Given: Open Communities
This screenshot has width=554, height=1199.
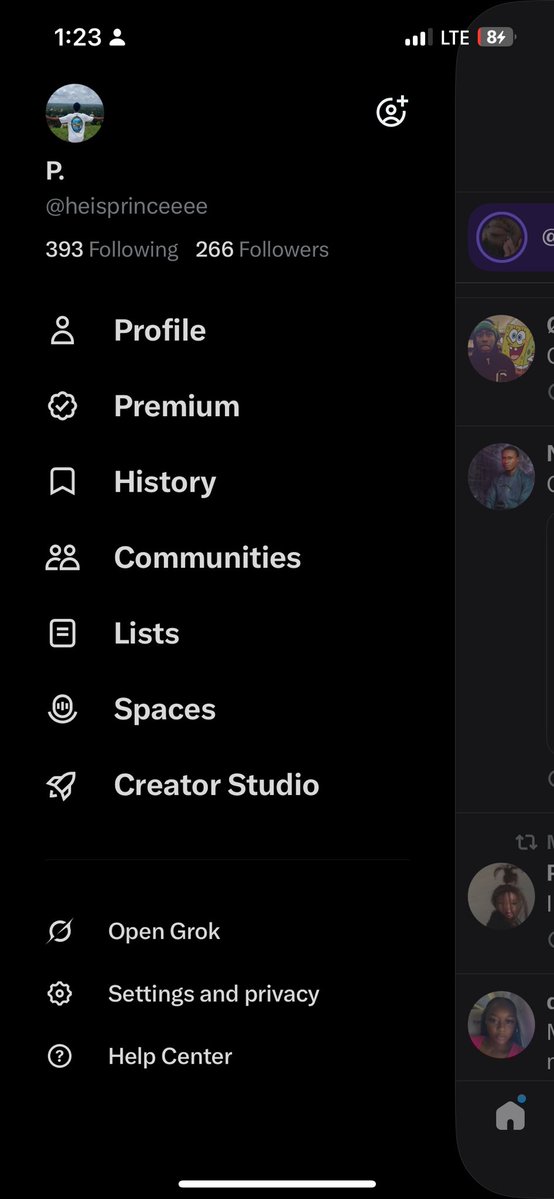Looking at the screenshot, I should point(174,557).
